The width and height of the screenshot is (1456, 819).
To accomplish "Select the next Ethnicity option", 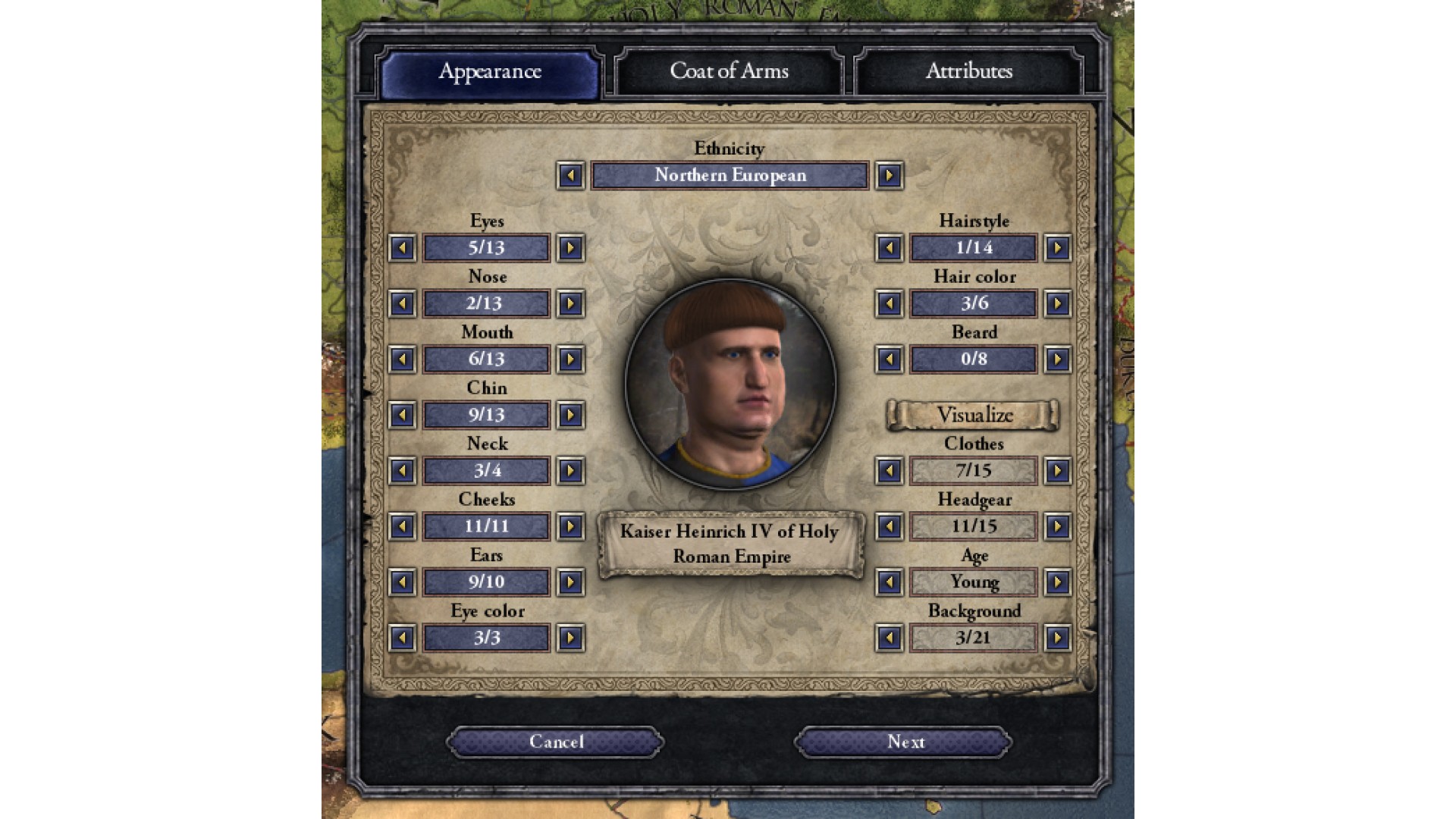I will point(889,176).
